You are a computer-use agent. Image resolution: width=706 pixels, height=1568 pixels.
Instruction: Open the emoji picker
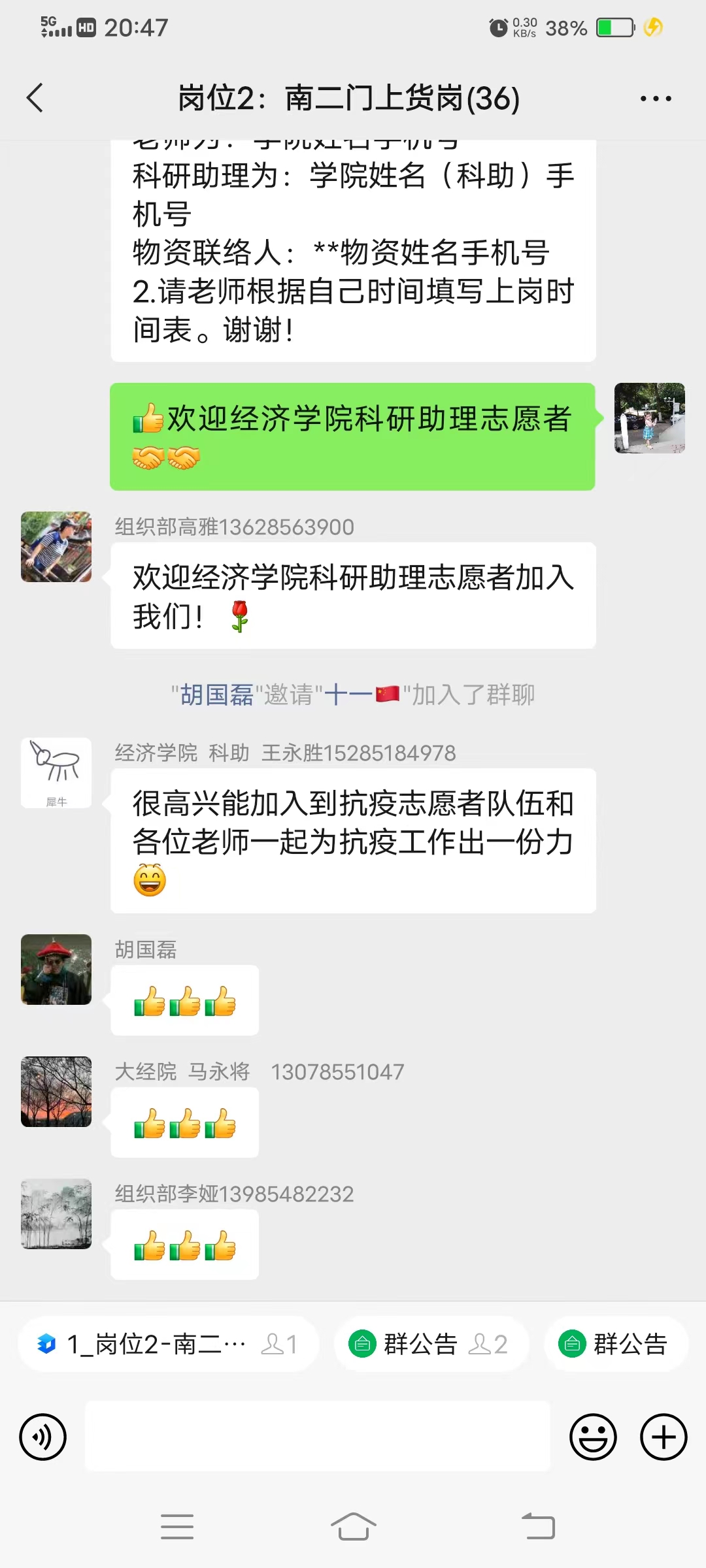pos(593,1437)
